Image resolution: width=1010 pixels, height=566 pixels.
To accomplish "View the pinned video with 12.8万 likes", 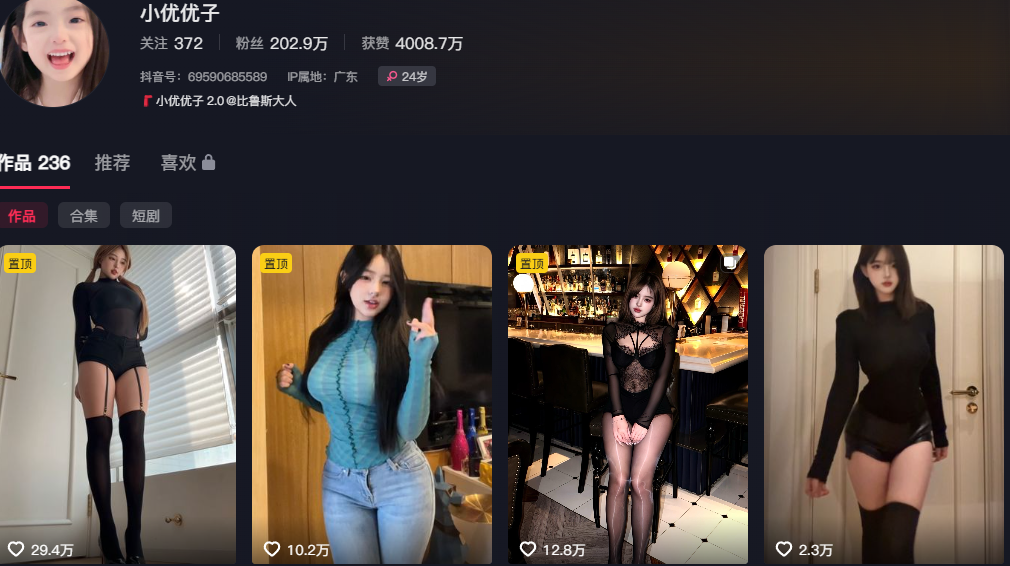I will click(x=628, y=400).
